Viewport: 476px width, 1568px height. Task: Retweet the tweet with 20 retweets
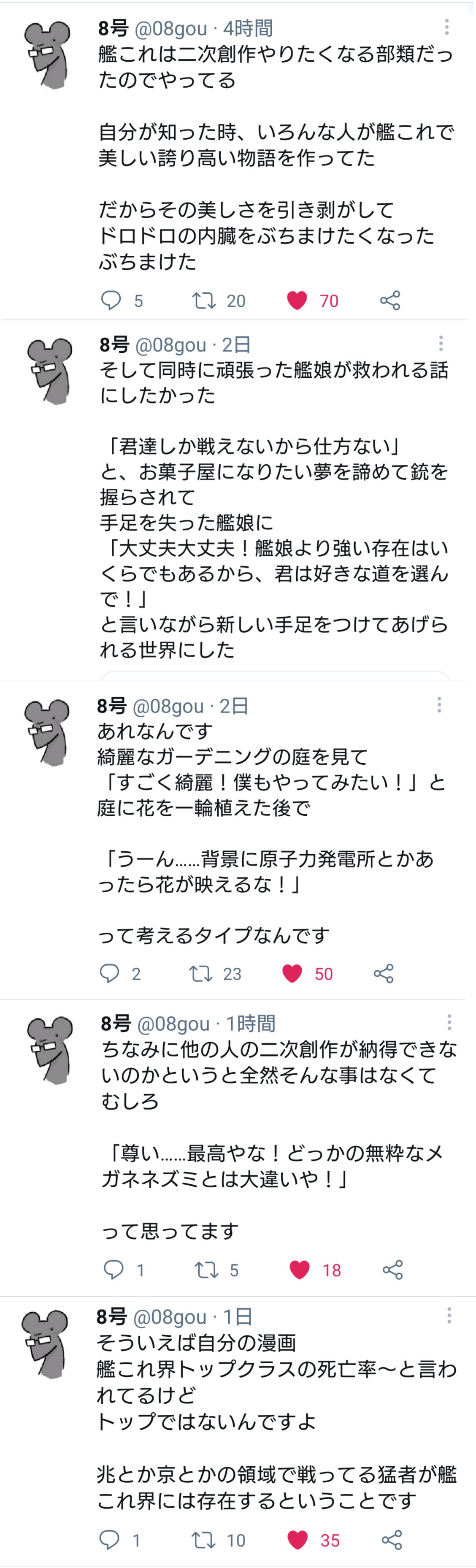click(203, 300)
